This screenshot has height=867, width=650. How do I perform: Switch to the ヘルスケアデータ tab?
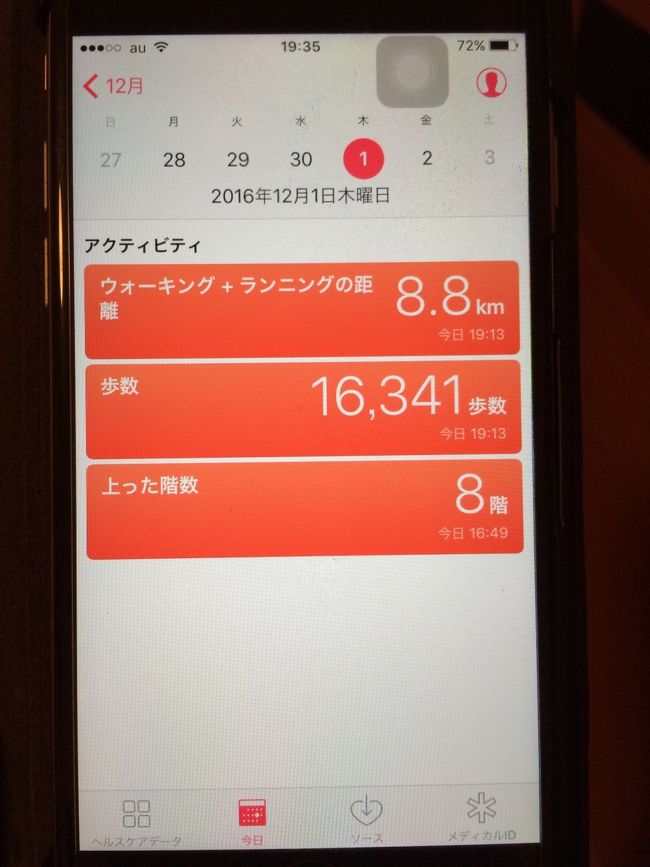point(137,822)
